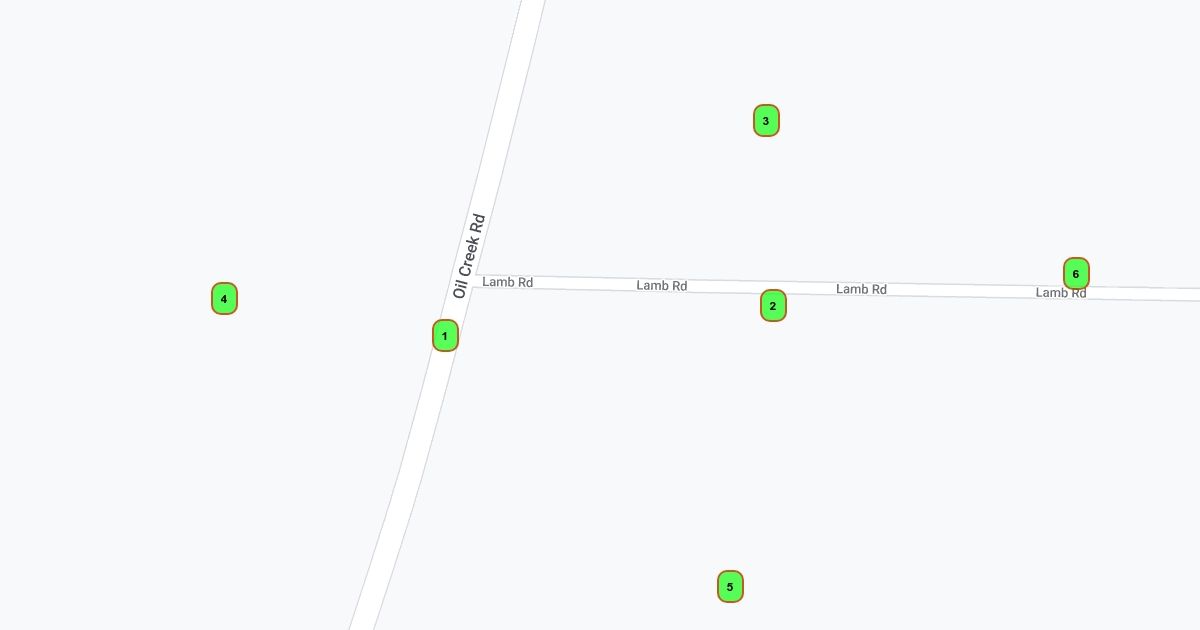The image size is (1200, 630).
Task: Tap map marker number 2
Action: click(x=773, y=306)
